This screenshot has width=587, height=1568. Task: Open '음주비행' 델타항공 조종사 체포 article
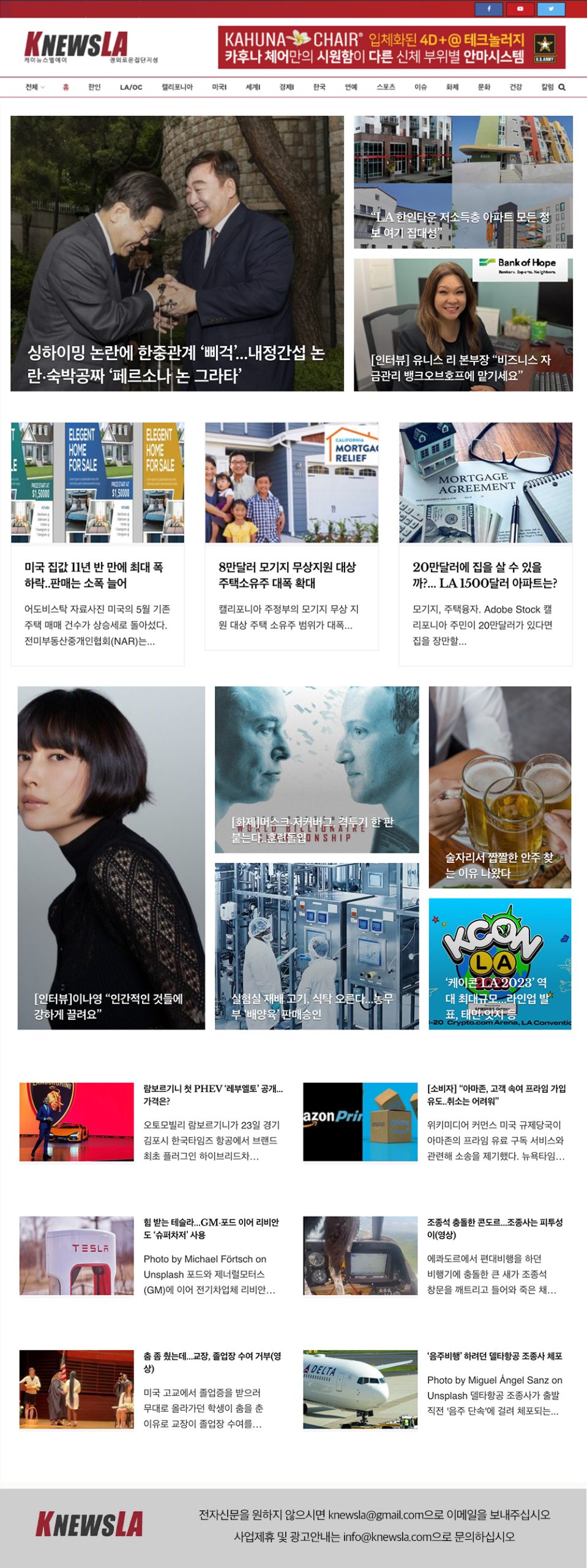click(494, 1356)
